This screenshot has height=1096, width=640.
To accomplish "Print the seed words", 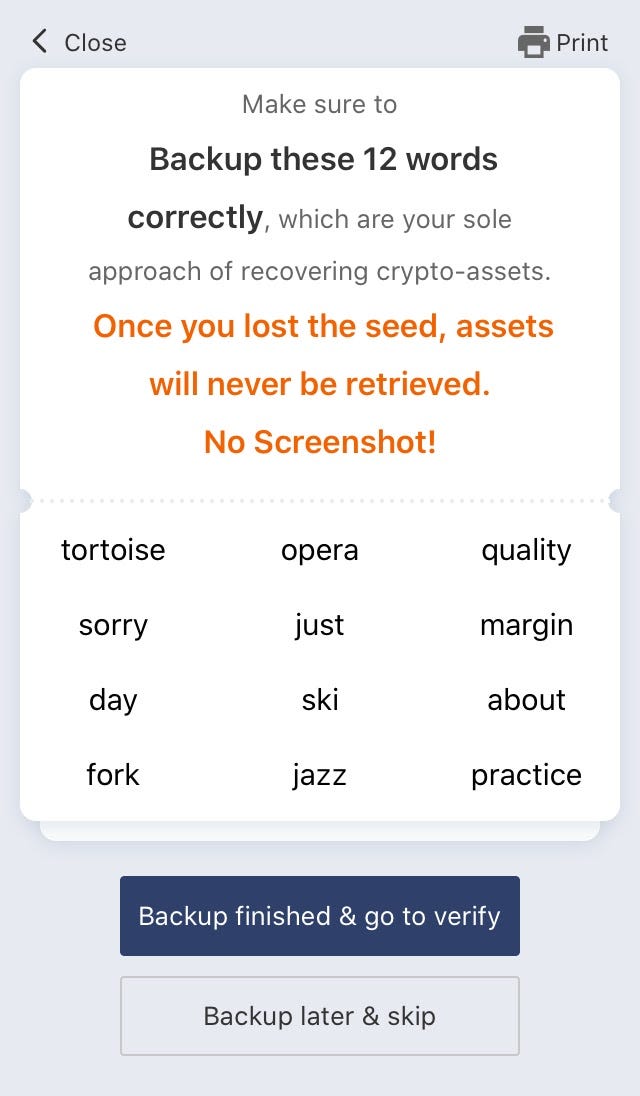I will [563, 42].
